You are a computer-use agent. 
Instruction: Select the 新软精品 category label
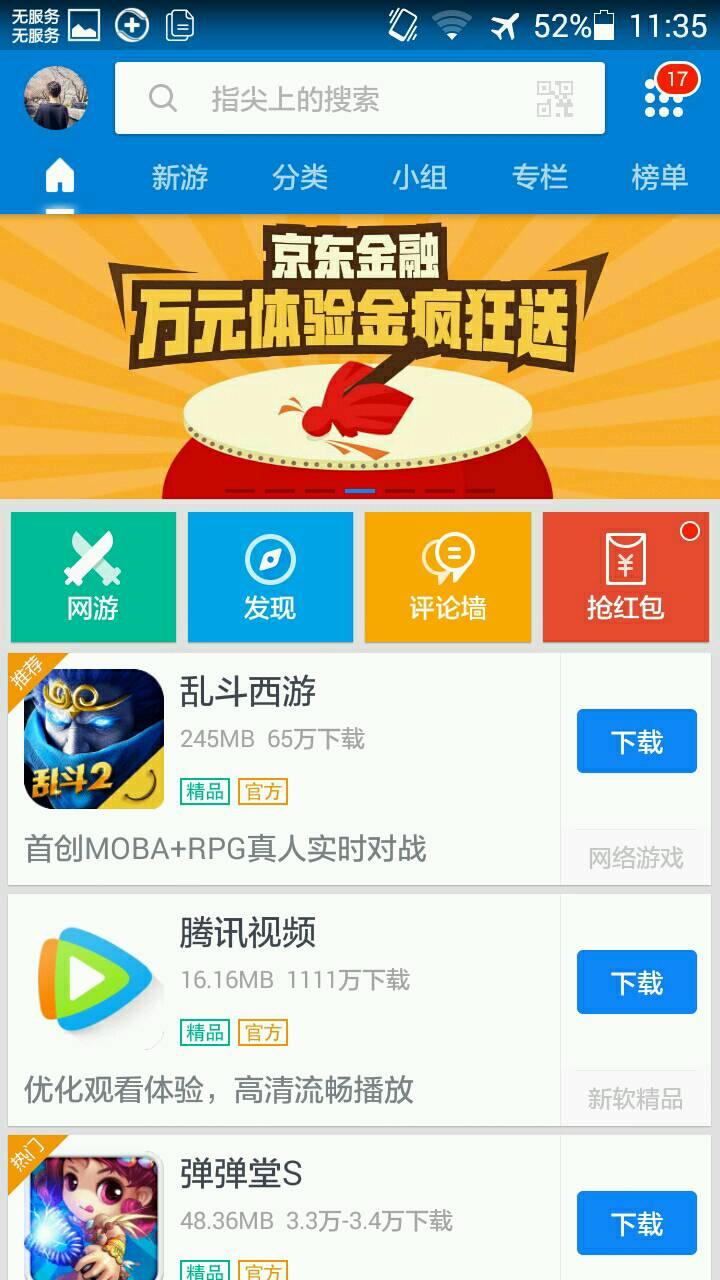[x=636, y=1098]
